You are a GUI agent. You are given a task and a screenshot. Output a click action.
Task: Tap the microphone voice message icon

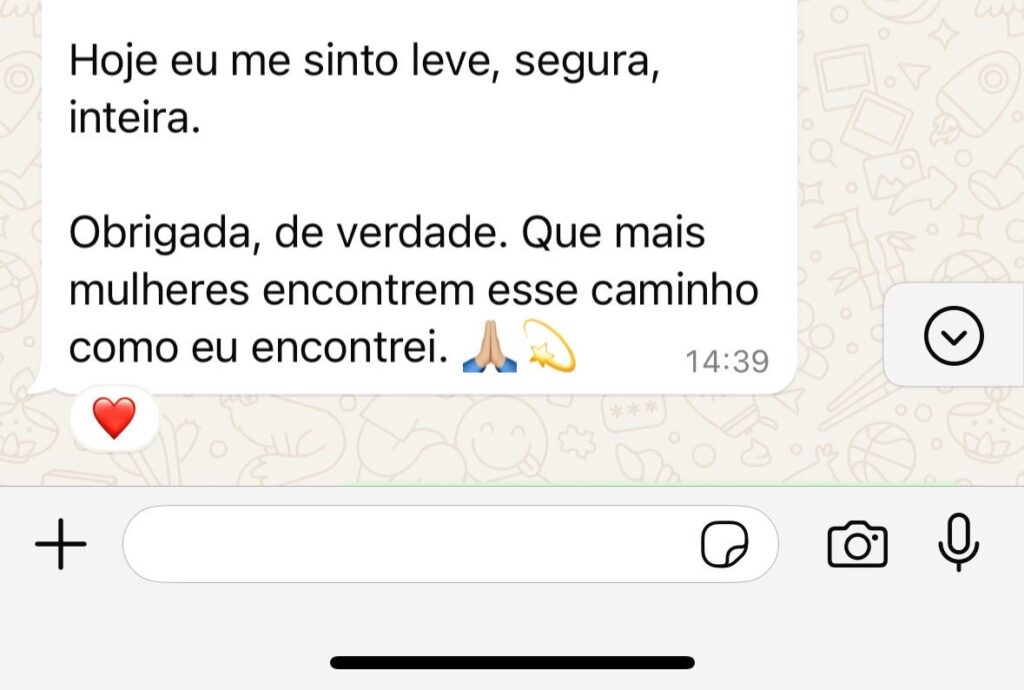pyautogui.click(x=958, y=543)
